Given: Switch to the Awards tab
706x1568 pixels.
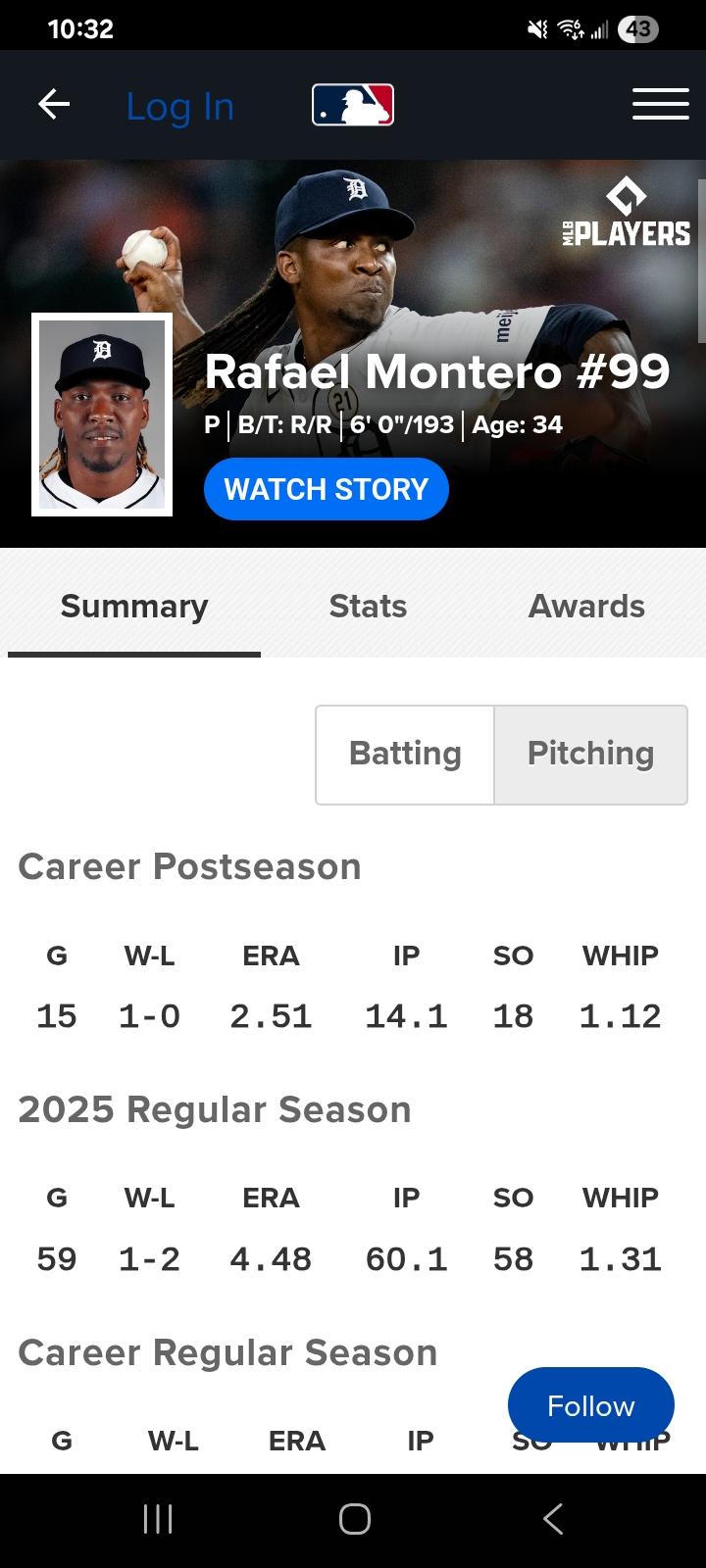Looking at the screenshot, I should click(586, 607).
